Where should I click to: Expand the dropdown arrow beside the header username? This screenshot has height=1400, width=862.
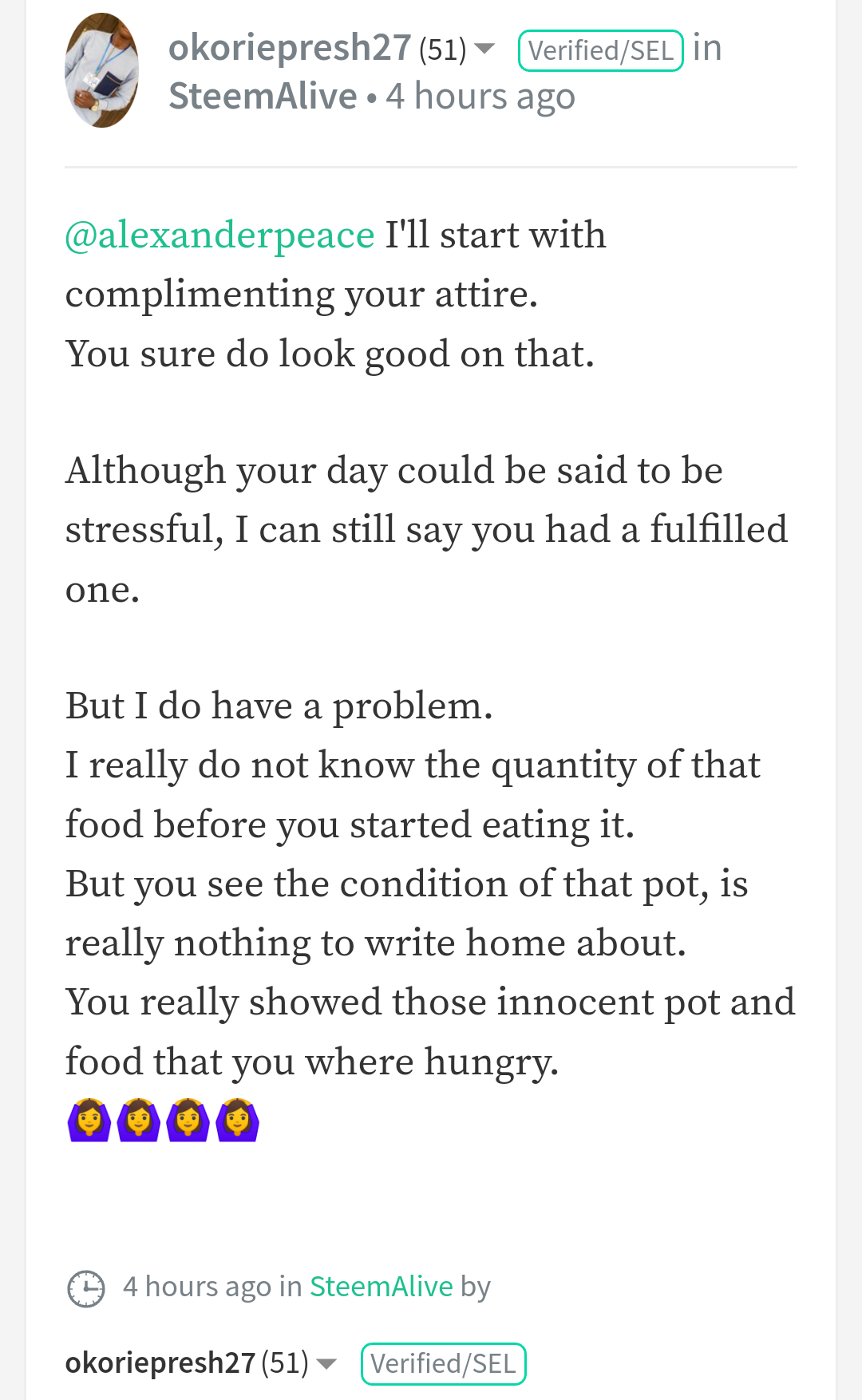point(484,49)
